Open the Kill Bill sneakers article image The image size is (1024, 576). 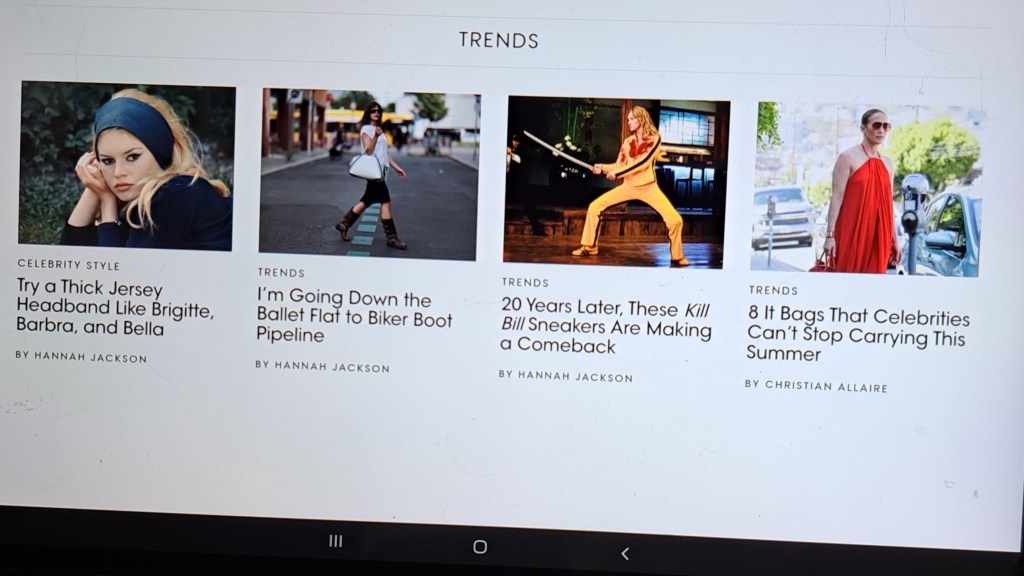pos(616,182)
